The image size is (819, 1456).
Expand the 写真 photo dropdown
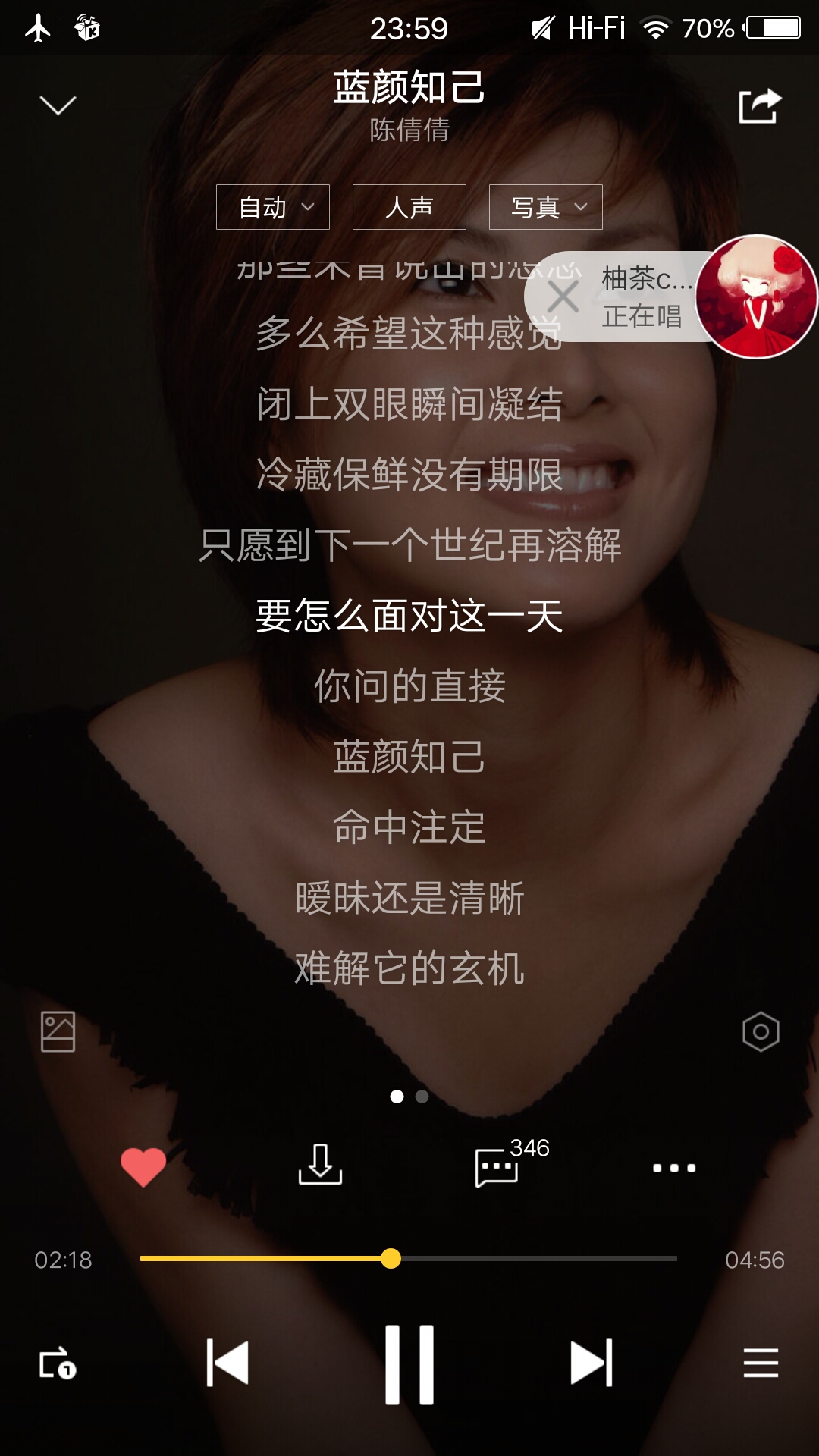point(544,206)
